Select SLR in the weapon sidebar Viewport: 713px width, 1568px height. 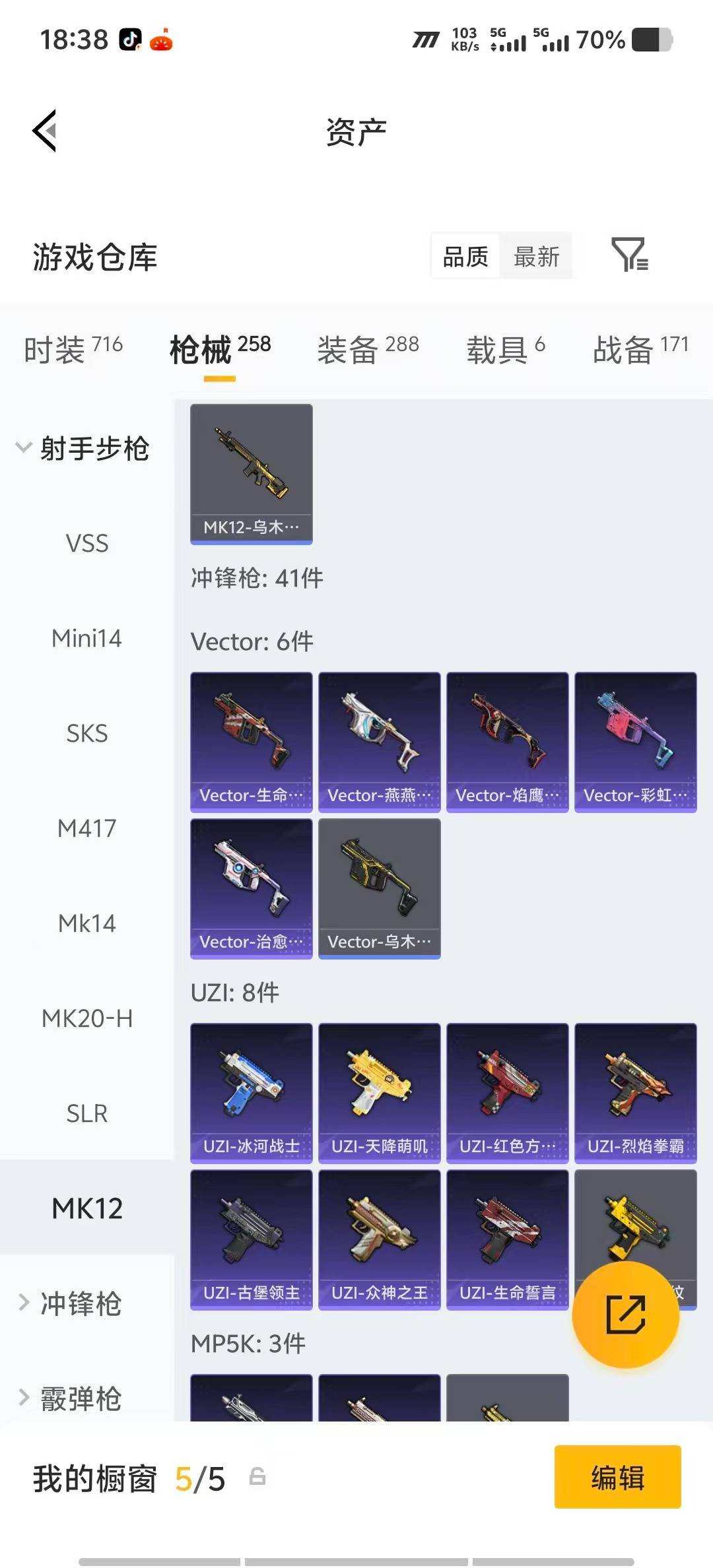pos(88,1113)
